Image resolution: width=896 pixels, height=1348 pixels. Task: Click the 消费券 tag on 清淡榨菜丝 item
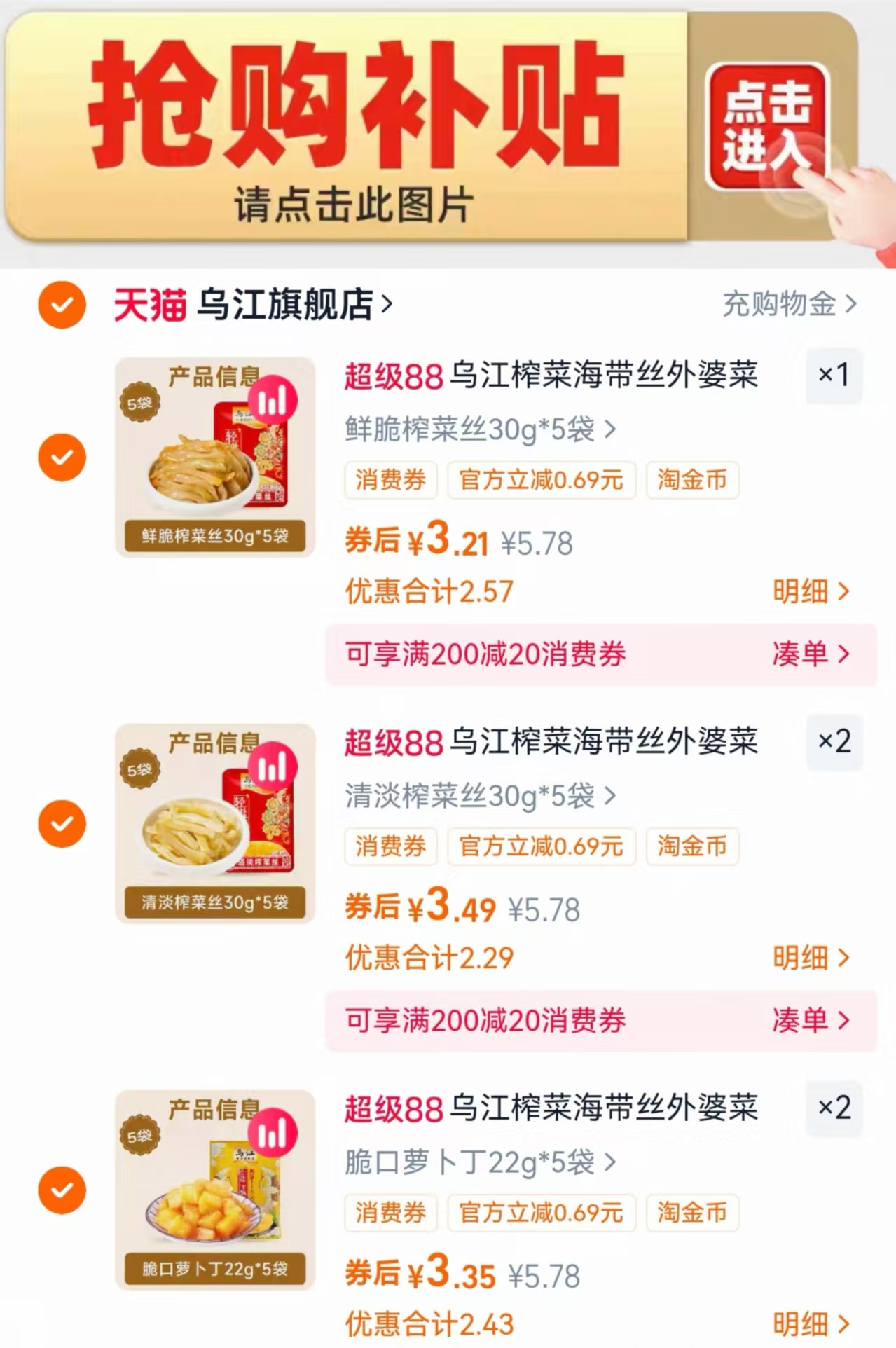tap(390, 847)
